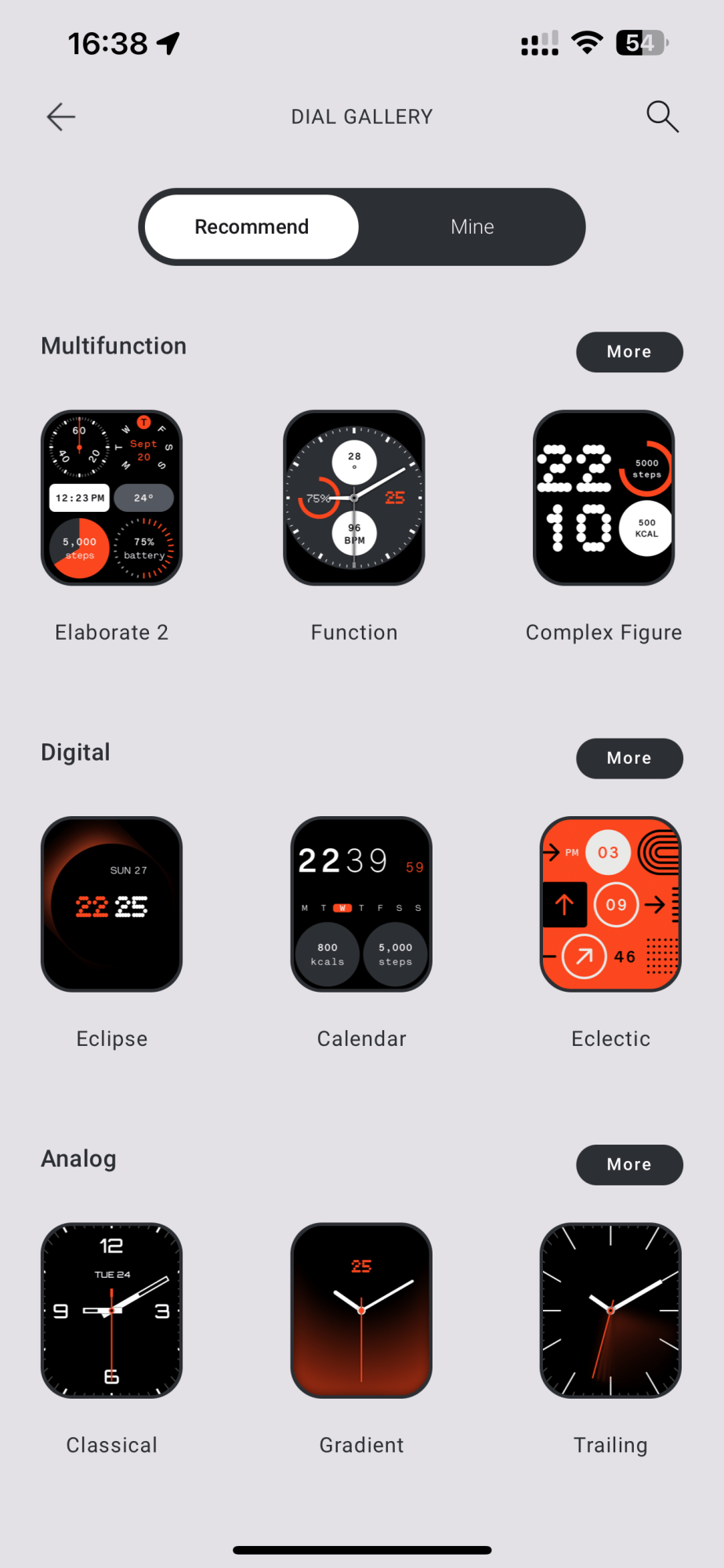Pick the Gradient watch face
Image resolution: width=724 pixels, height=1568 pixels.
(361, 1310)
